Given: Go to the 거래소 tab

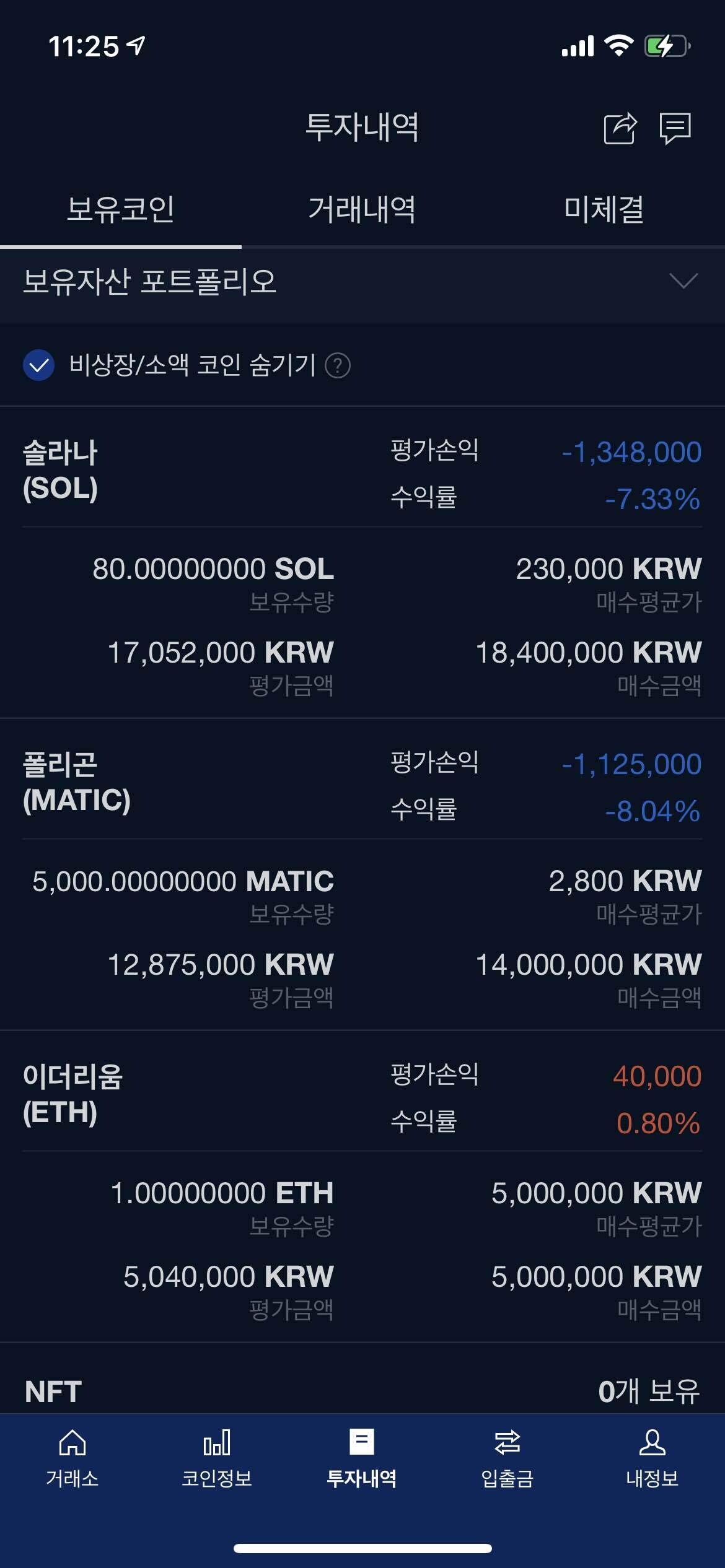Looking at the screenshot, I should point(72,1458).
